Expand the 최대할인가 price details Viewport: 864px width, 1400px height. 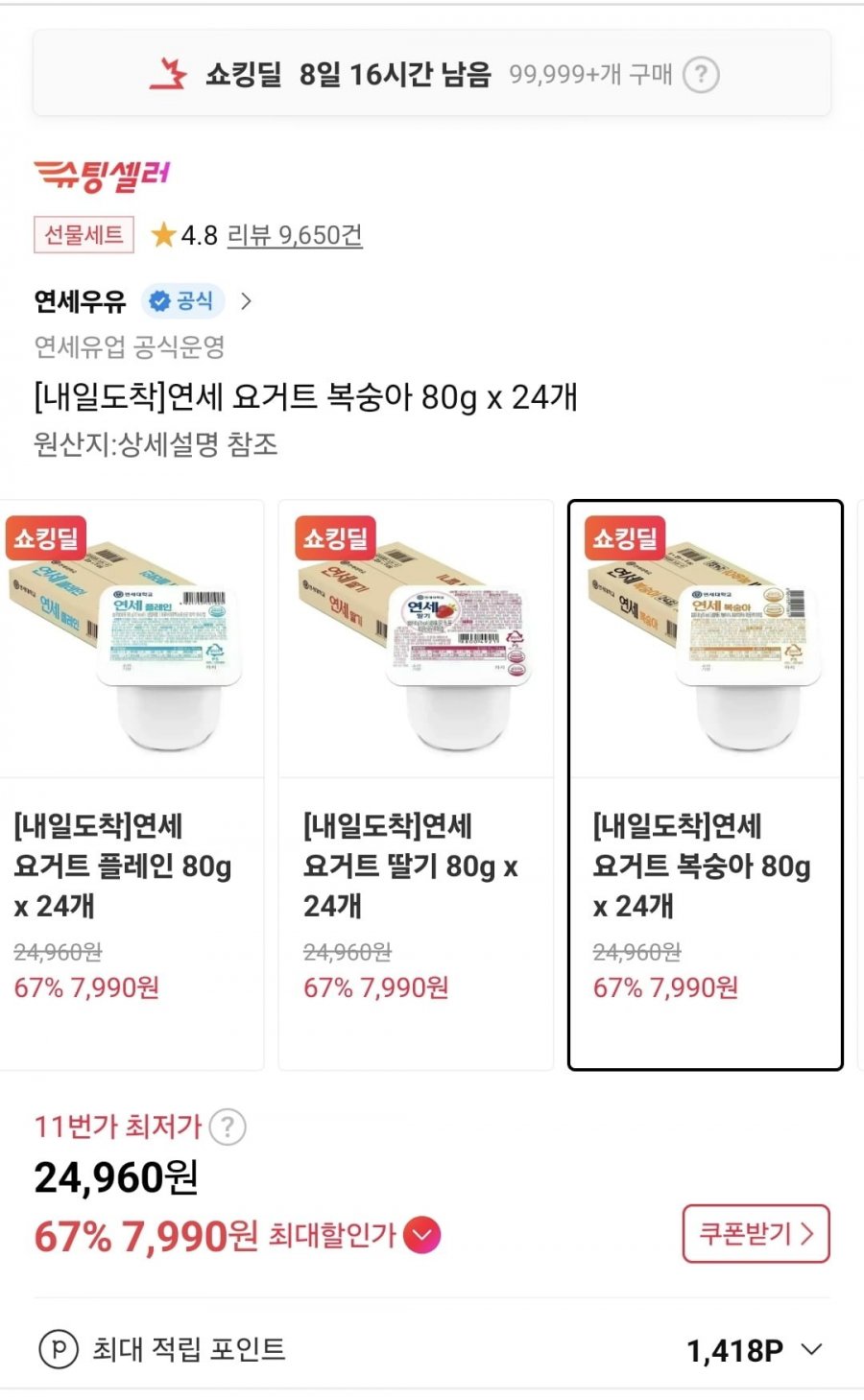click(422, 1235)
